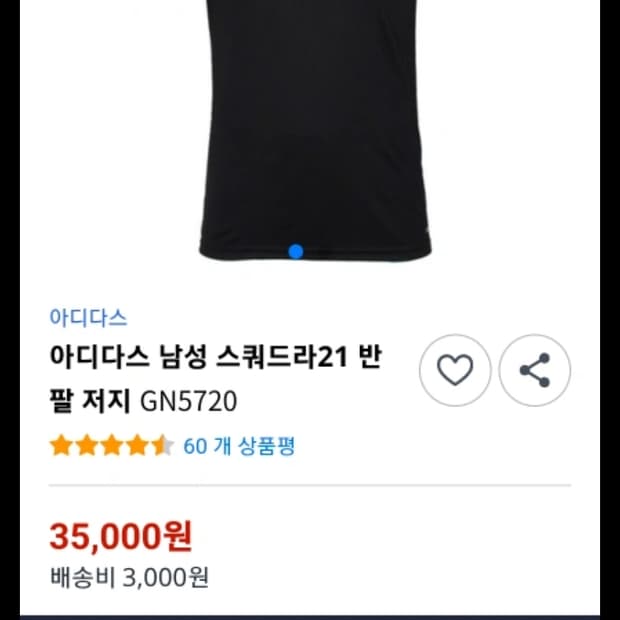This screenshot has height=620, width=620.
Task: Add this Adidas jersey to wishlist
Action: point(455,371)
